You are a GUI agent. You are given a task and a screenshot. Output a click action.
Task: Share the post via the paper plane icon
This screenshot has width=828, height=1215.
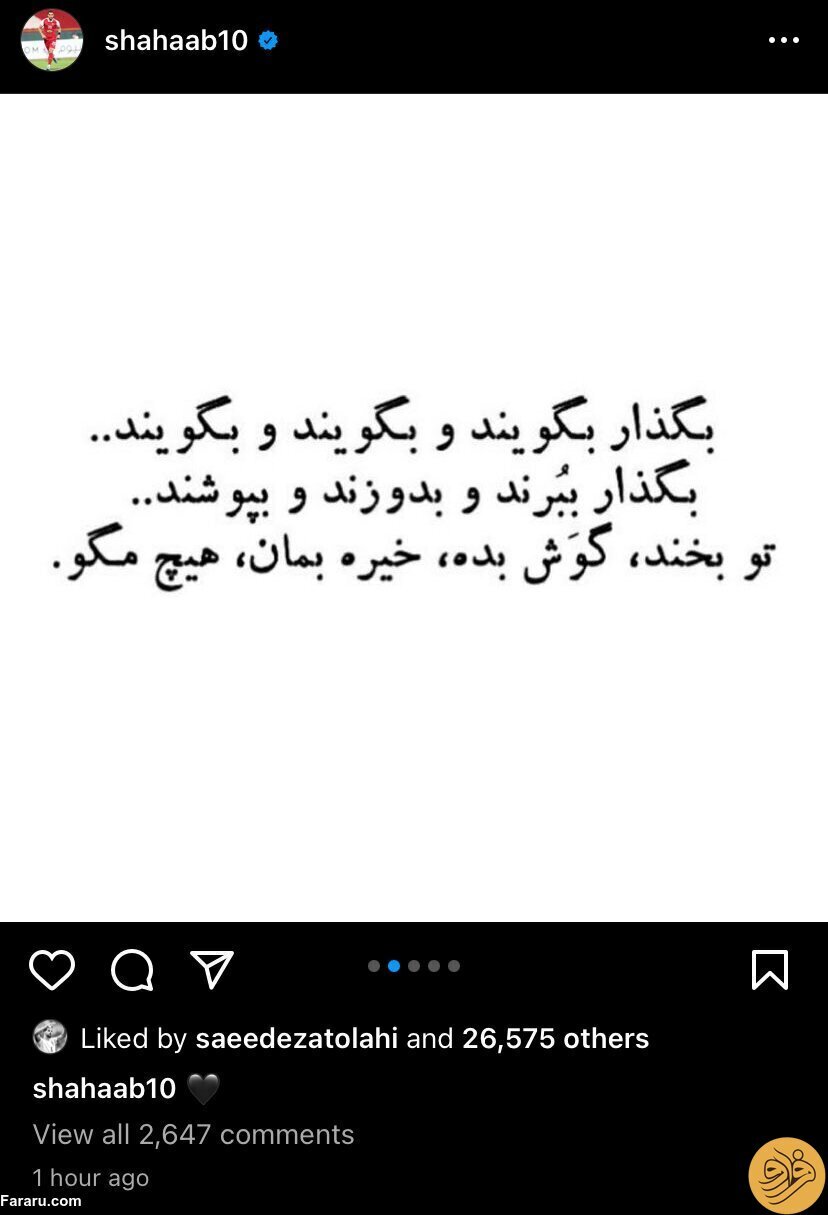point(210,968)
